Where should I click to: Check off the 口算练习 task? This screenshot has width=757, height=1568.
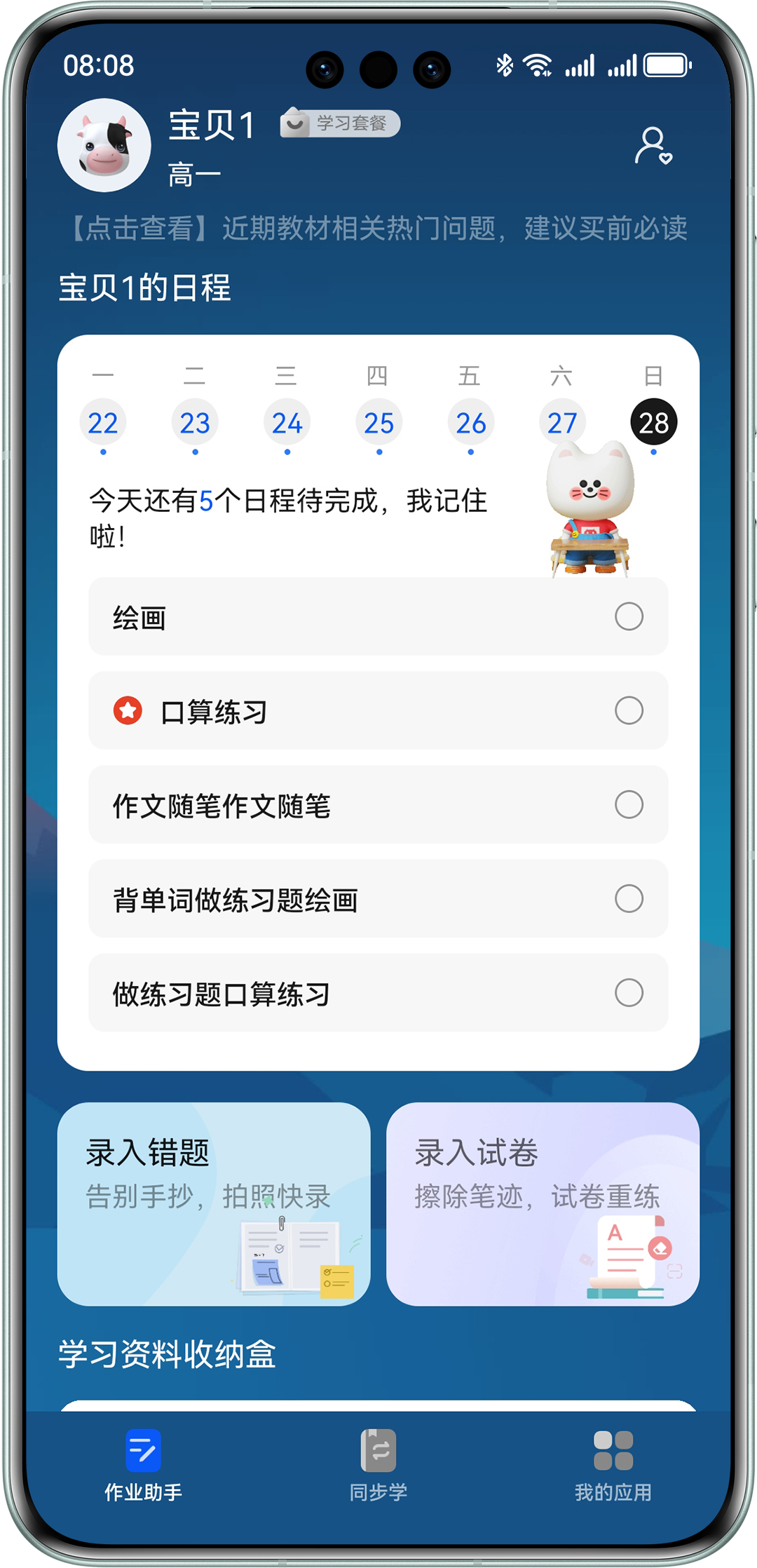(629, 711)
